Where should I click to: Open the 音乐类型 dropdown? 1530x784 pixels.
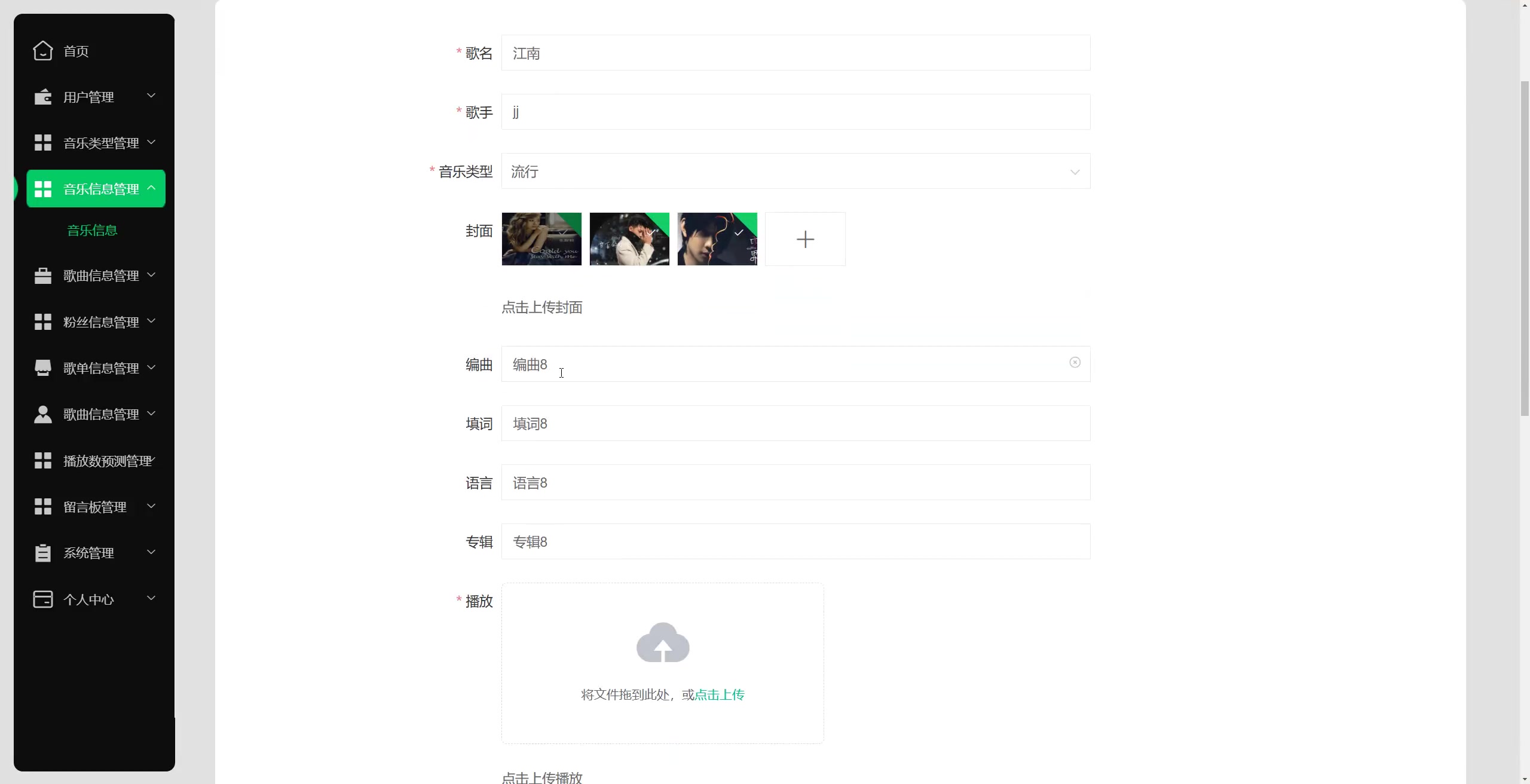click(795, 171)
